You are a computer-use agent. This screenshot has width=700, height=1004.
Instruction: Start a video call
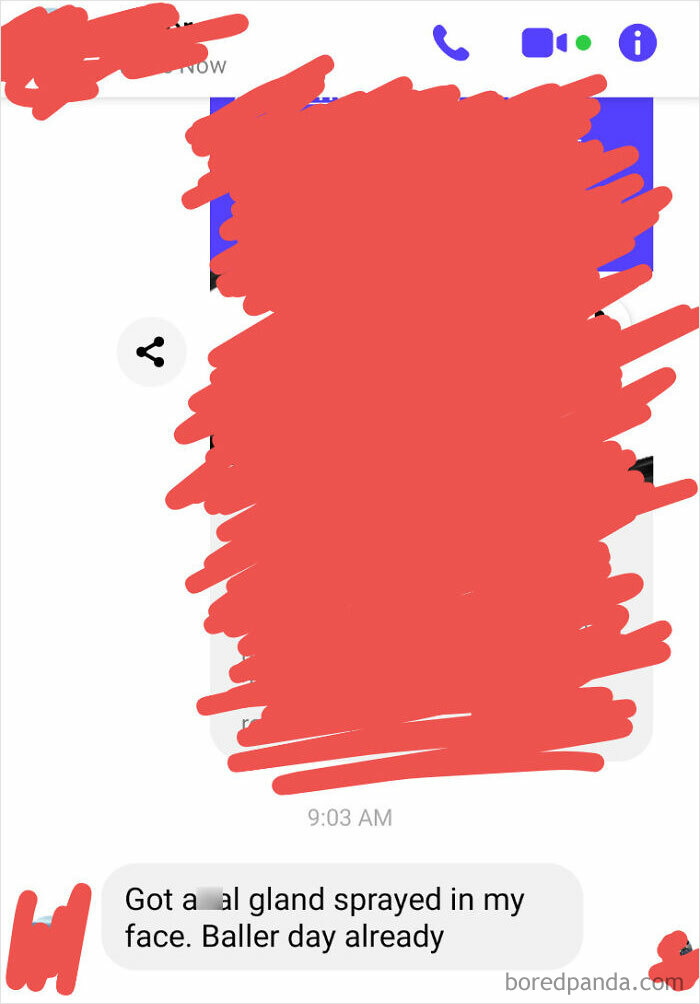545,43
